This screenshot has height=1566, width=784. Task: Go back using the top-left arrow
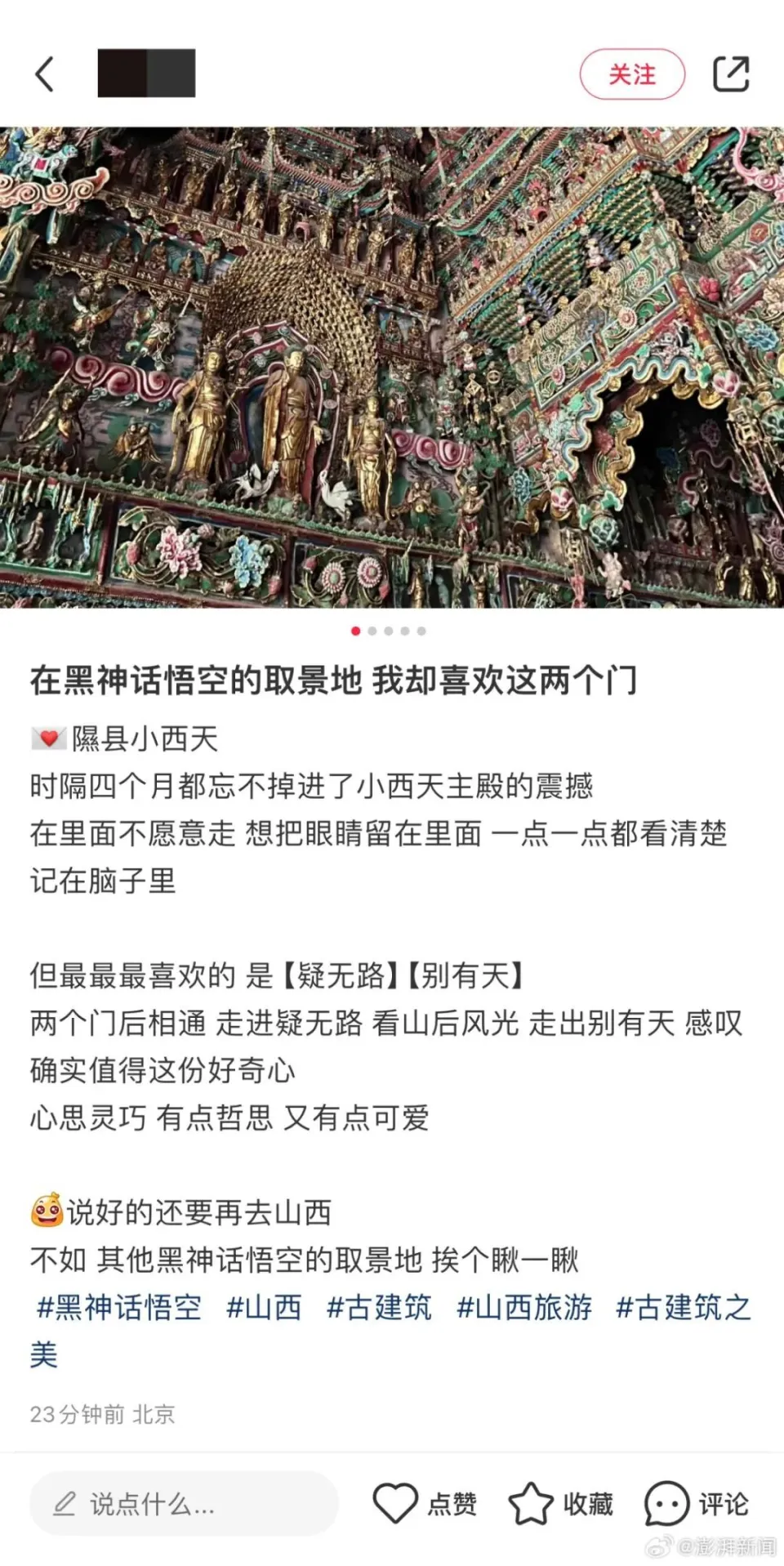coord(45,74)
